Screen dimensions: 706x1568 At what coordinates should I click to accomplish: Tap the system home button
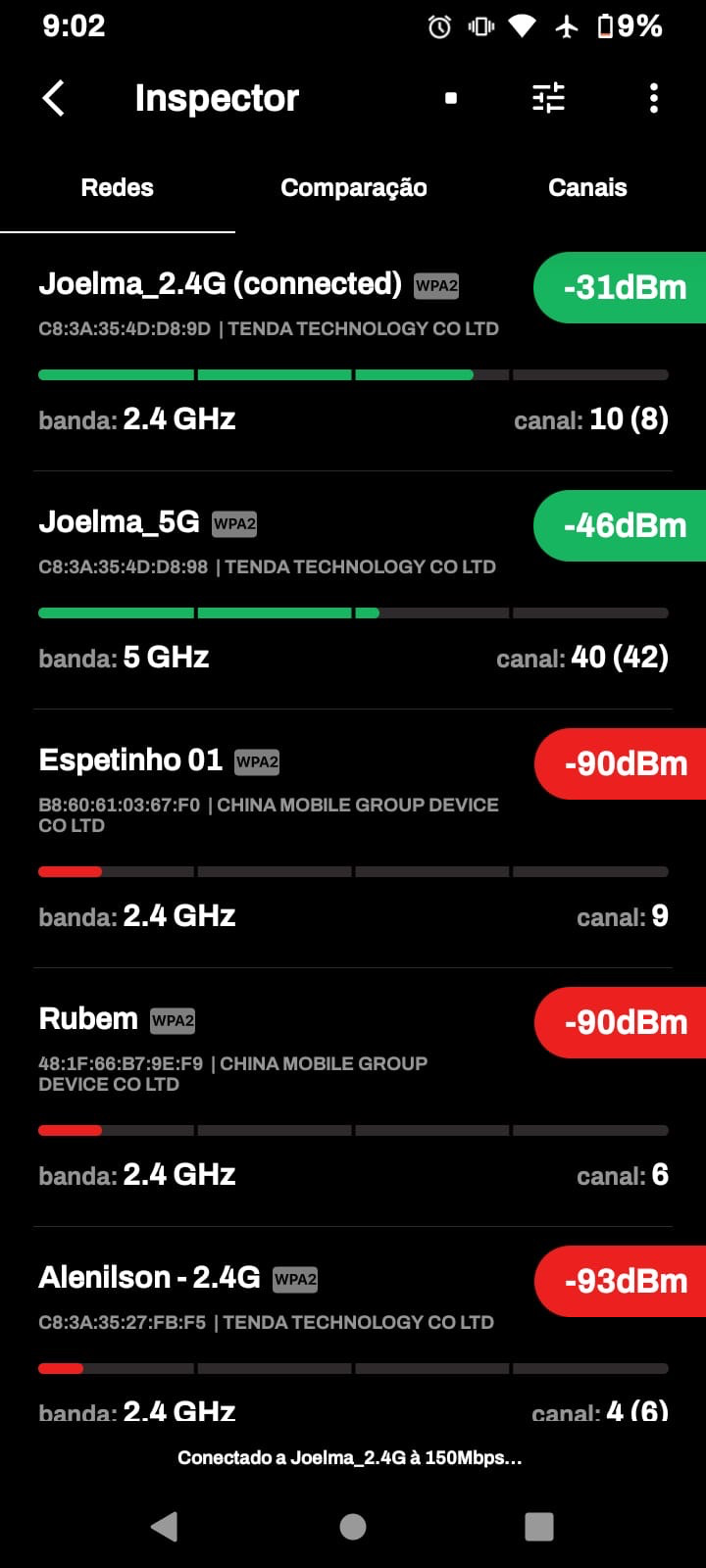(353, 1526)
